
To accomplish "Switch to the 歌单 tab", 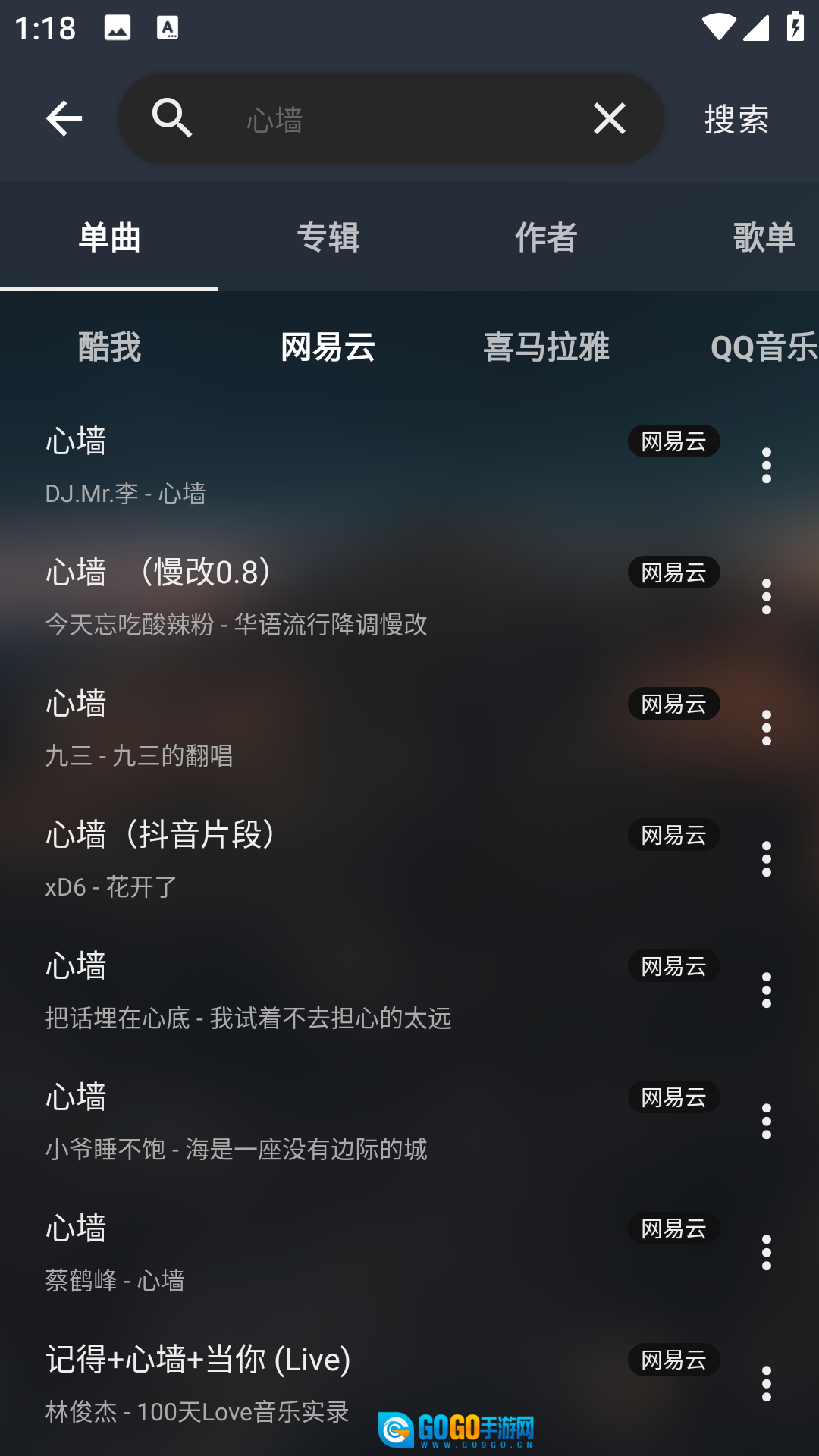I will 764,237.
